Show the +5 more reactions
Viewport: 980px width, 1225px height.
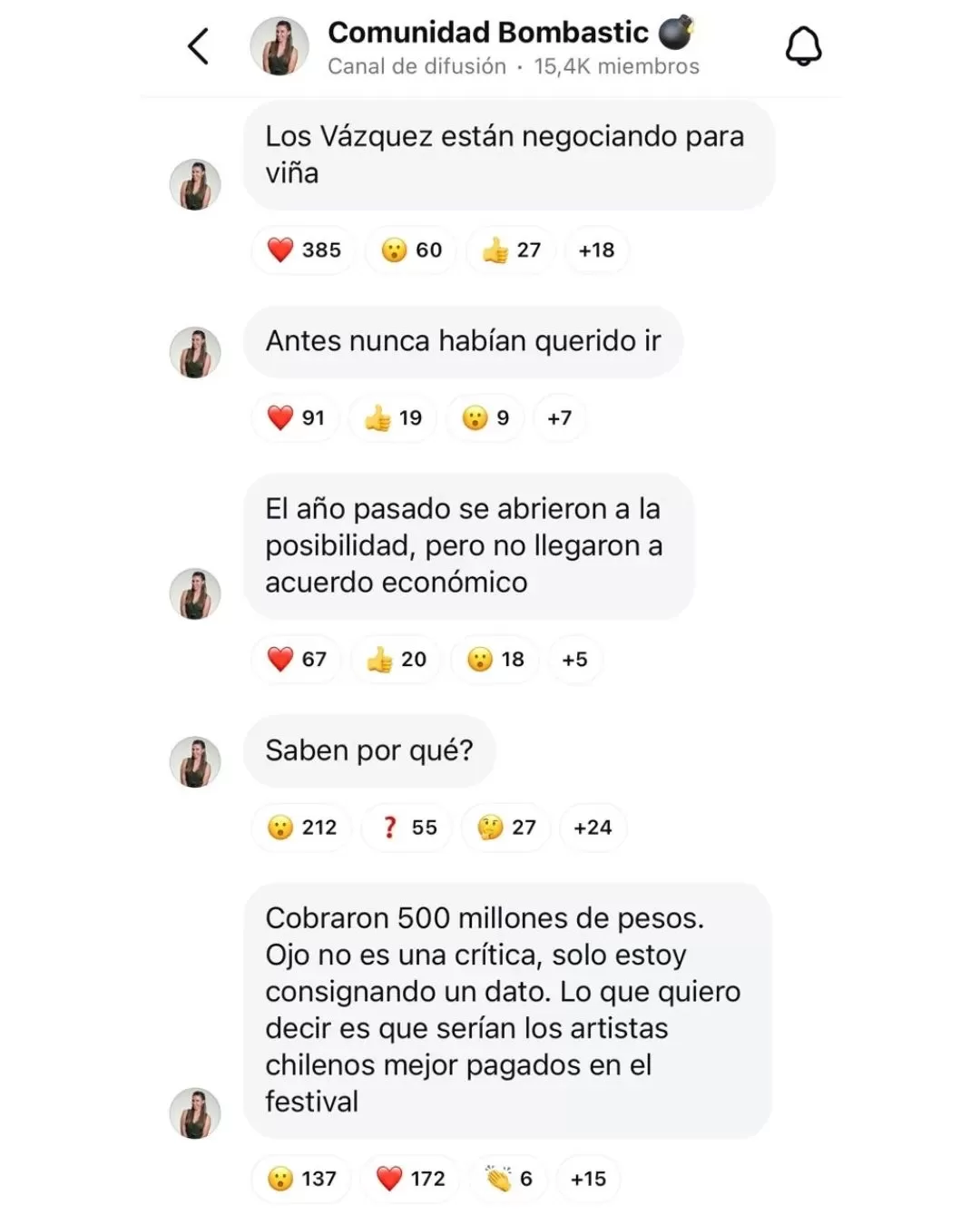[574, 660]
